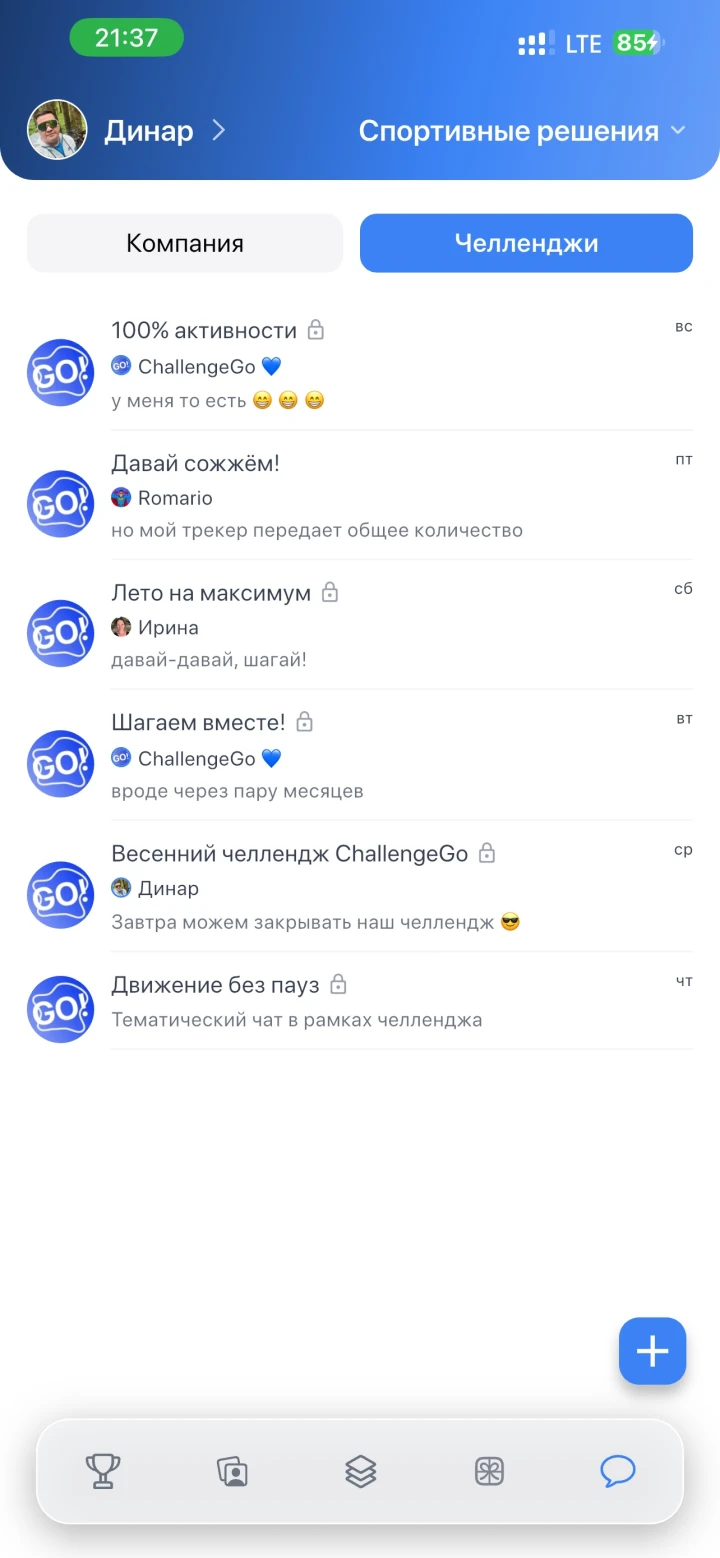Viewport: 720px width, 1558px height.
Task: Open the gift rewards tab
Action: (x=489, y=1471)
